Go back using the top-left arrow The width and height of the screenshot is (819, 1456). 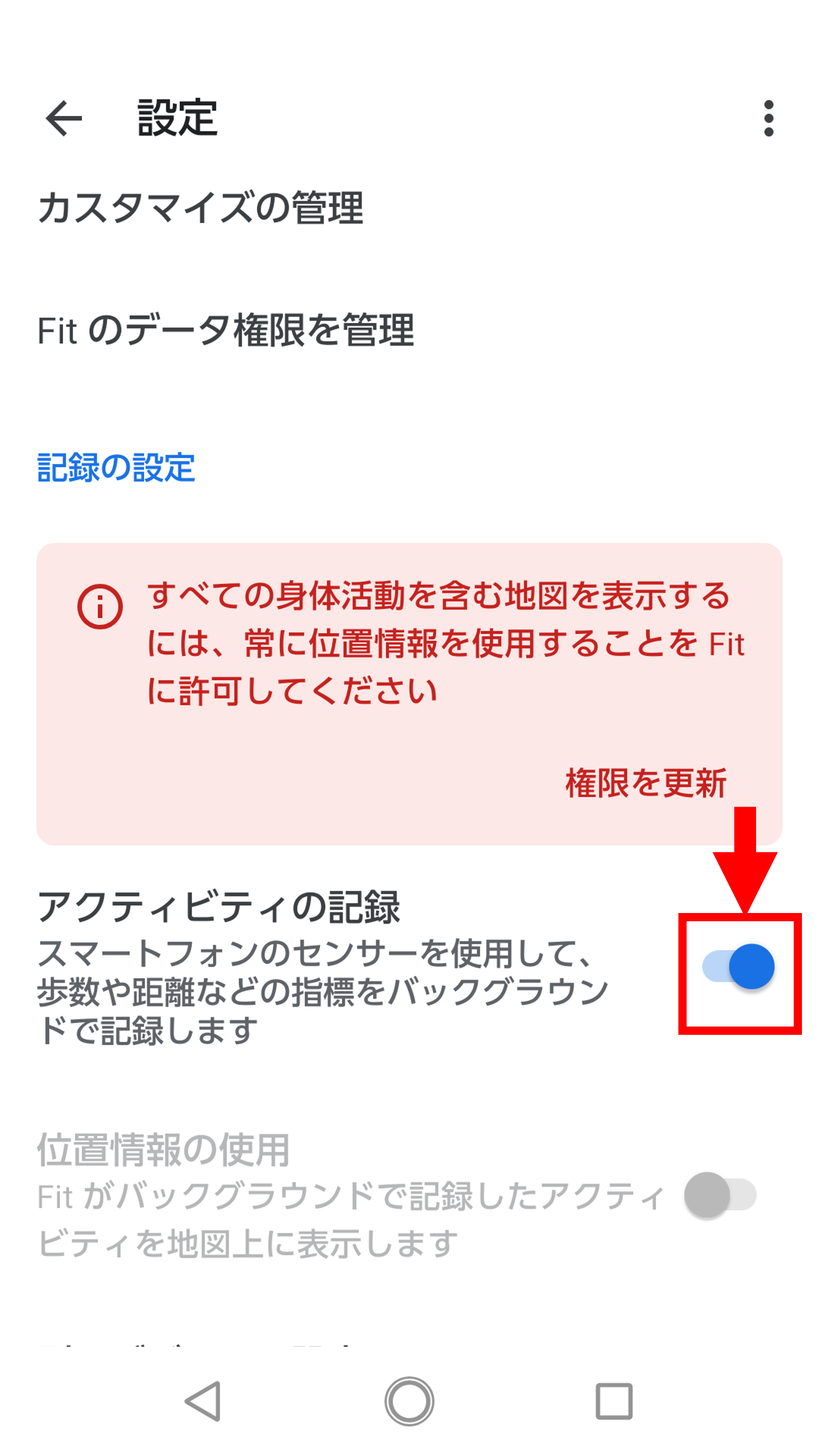coord(64,118)
